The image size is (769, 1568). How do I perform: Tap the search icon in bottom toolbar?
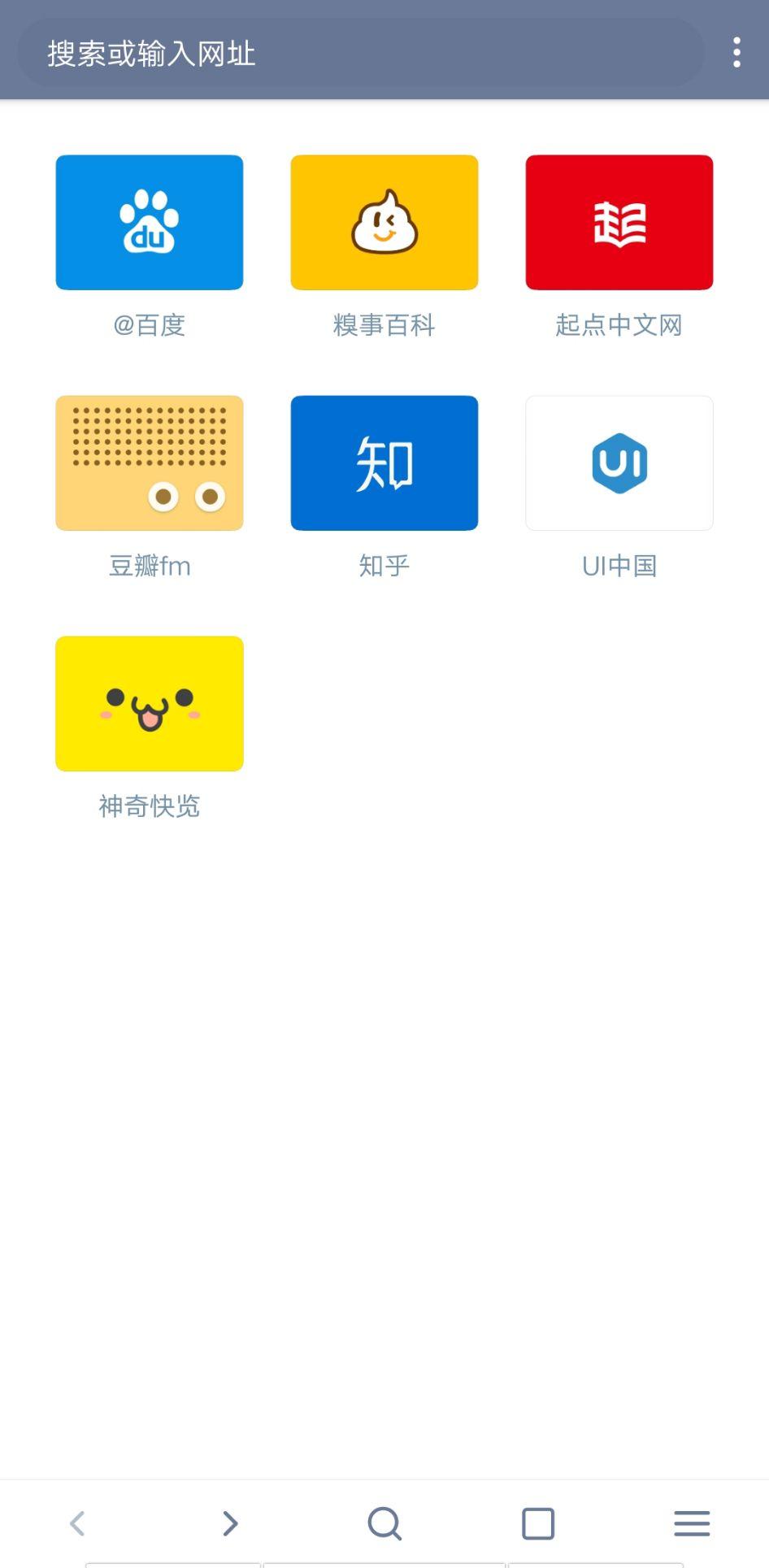click(384, 1523)
